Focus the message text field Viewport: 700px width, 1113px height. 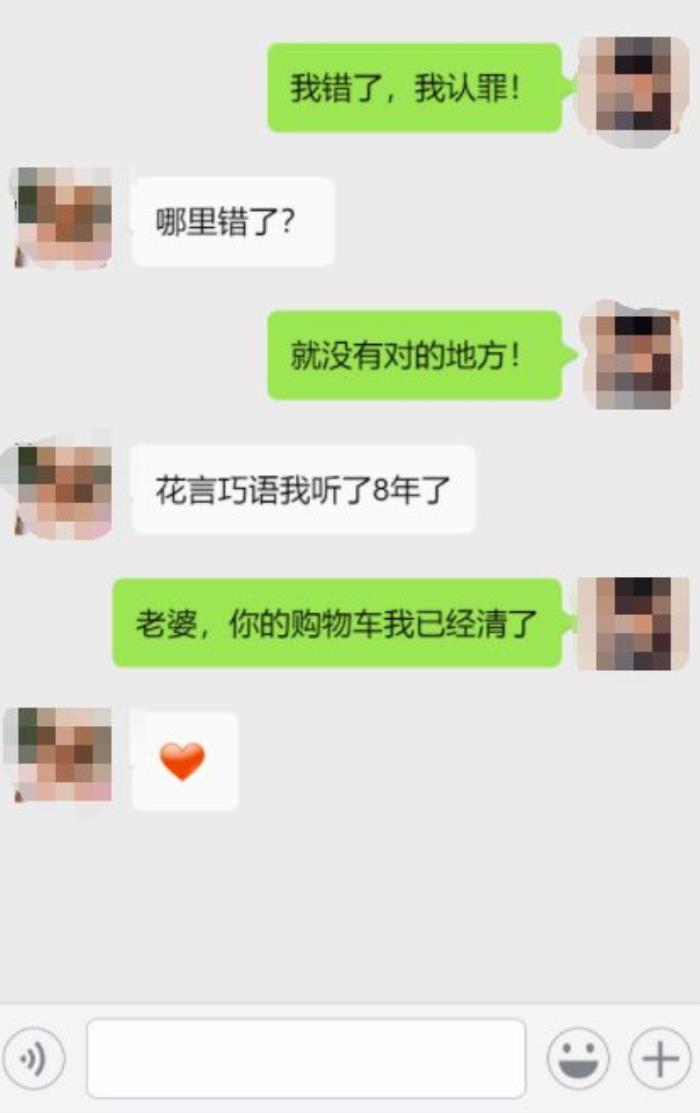305,1058
